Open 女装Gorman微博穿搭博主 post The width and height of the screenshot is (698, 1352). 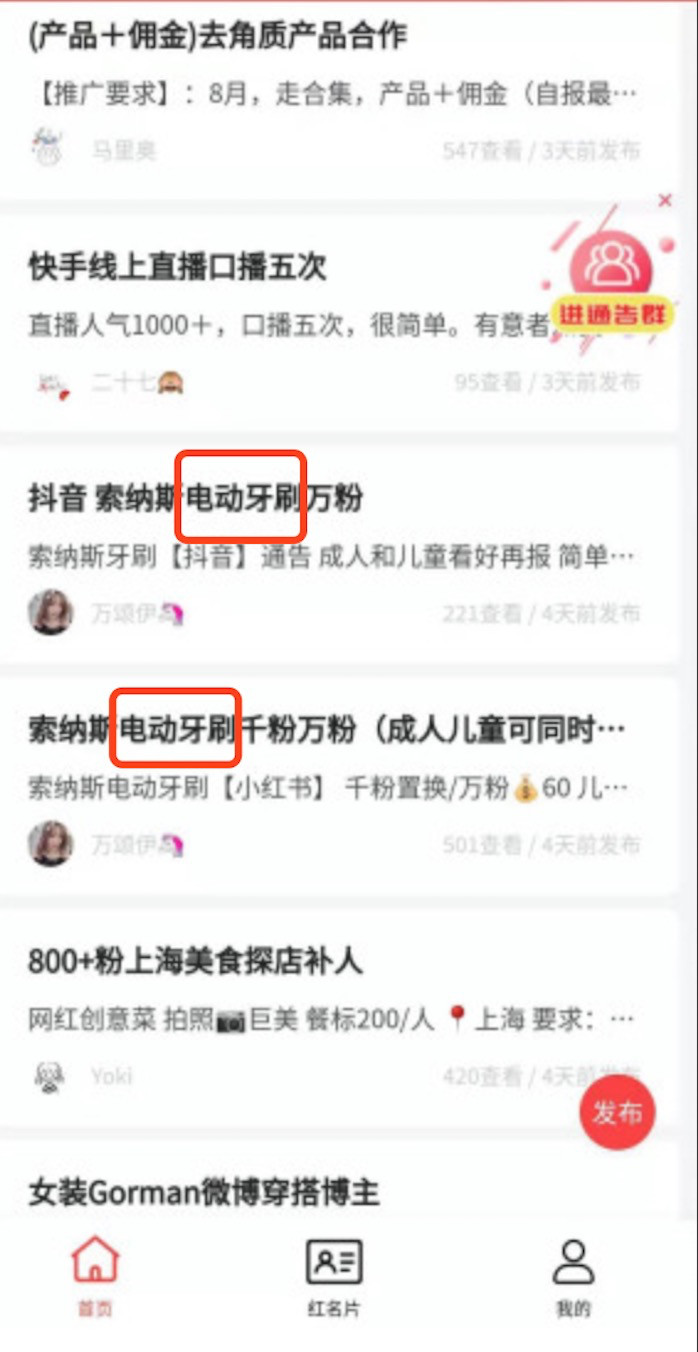[204, 1192]
